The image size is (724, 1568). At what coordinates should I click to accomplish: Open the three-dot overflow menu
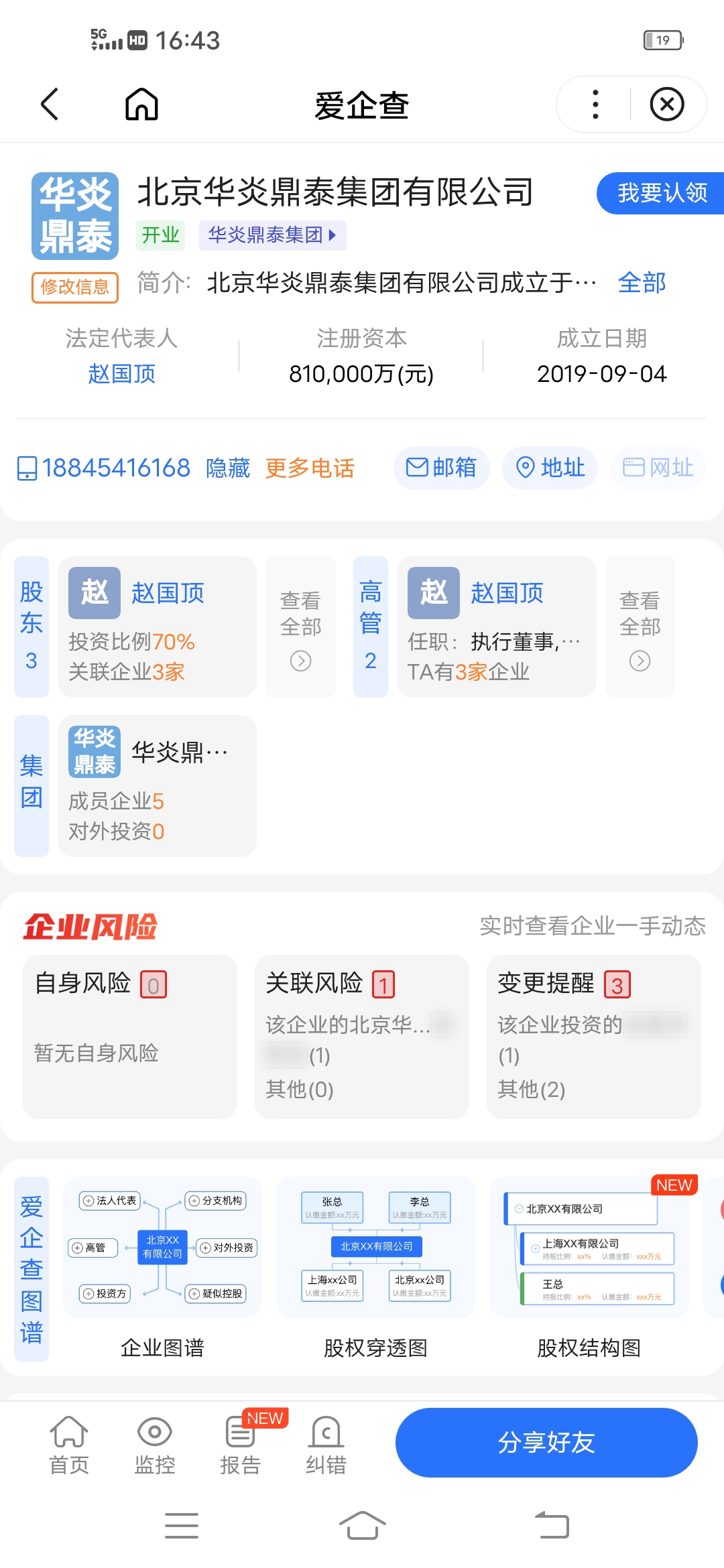tap(595, 105)
